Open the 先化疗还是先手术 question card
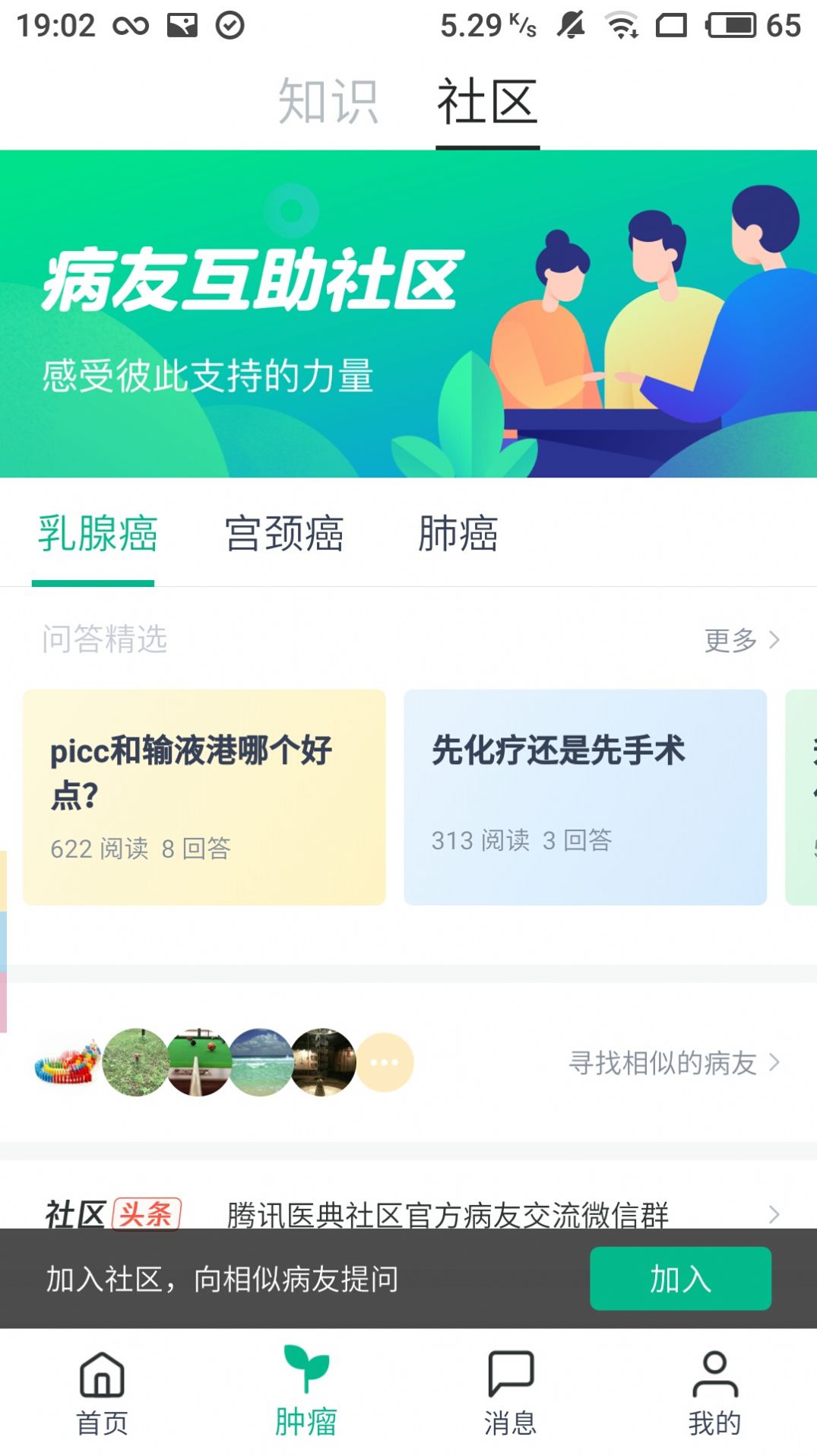Image resolution: width=817 pixels, height=1456 pixels. (x=585, y=797)
